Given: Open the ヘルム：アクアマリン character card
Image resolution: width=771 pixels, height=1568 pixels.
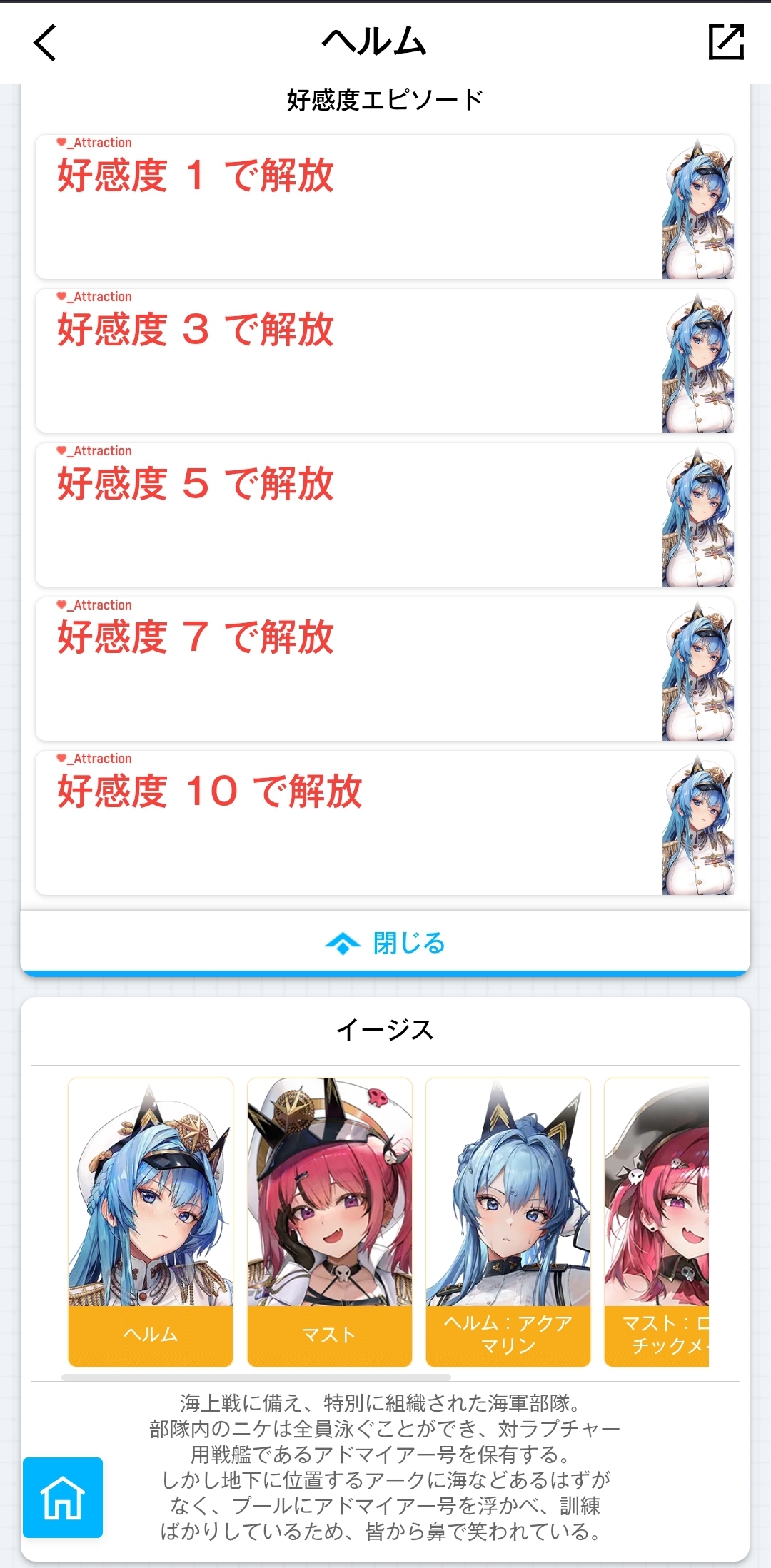Looking at the screenshot, I should tap(508, 1222).
